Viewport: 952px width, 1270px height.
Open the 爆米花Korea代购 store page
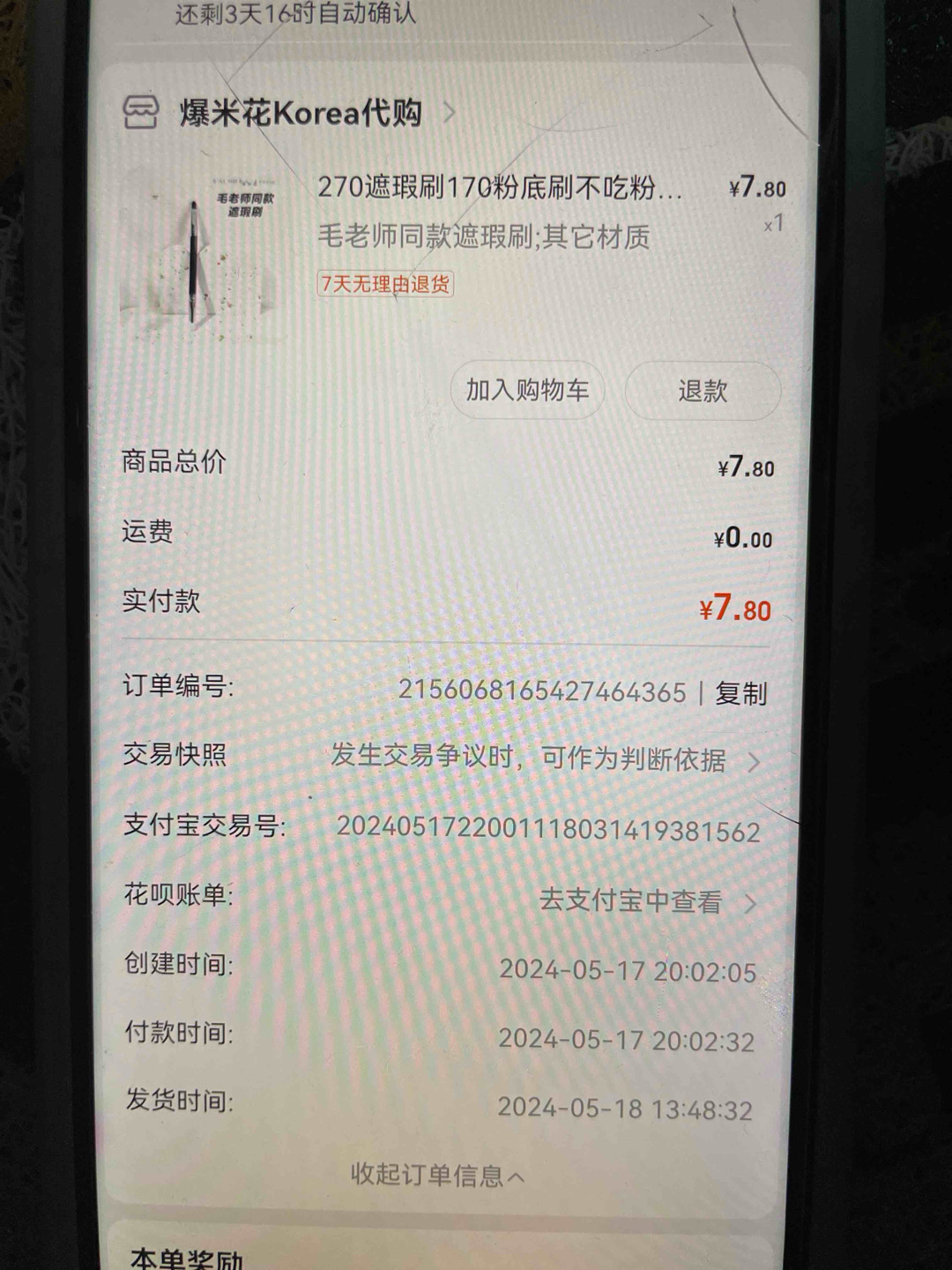[300, 114]
